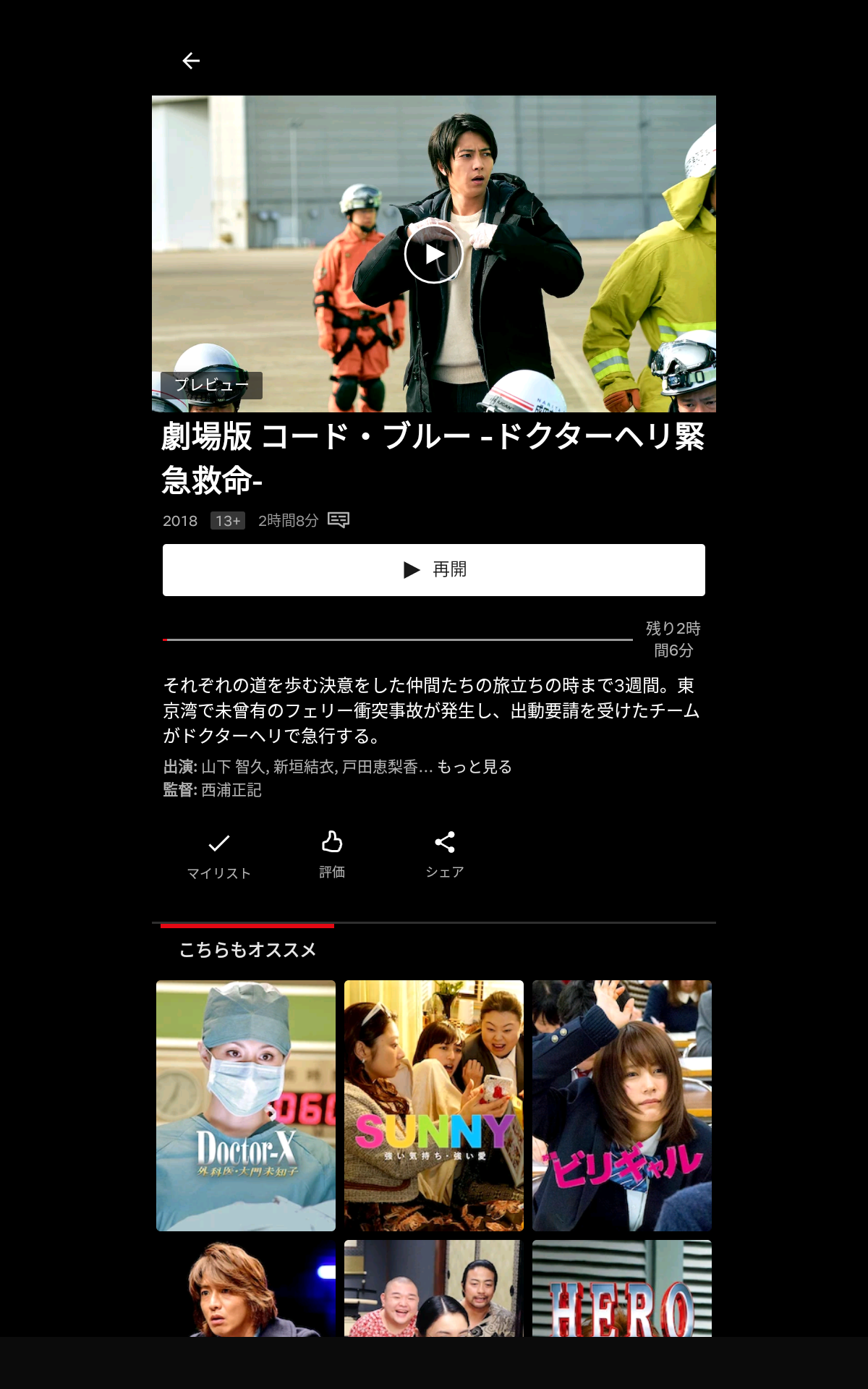Image resolution: width=868 pixels, height=1389 pixels.
Task: Go back using the arrow icon
Action: [191, 61]
